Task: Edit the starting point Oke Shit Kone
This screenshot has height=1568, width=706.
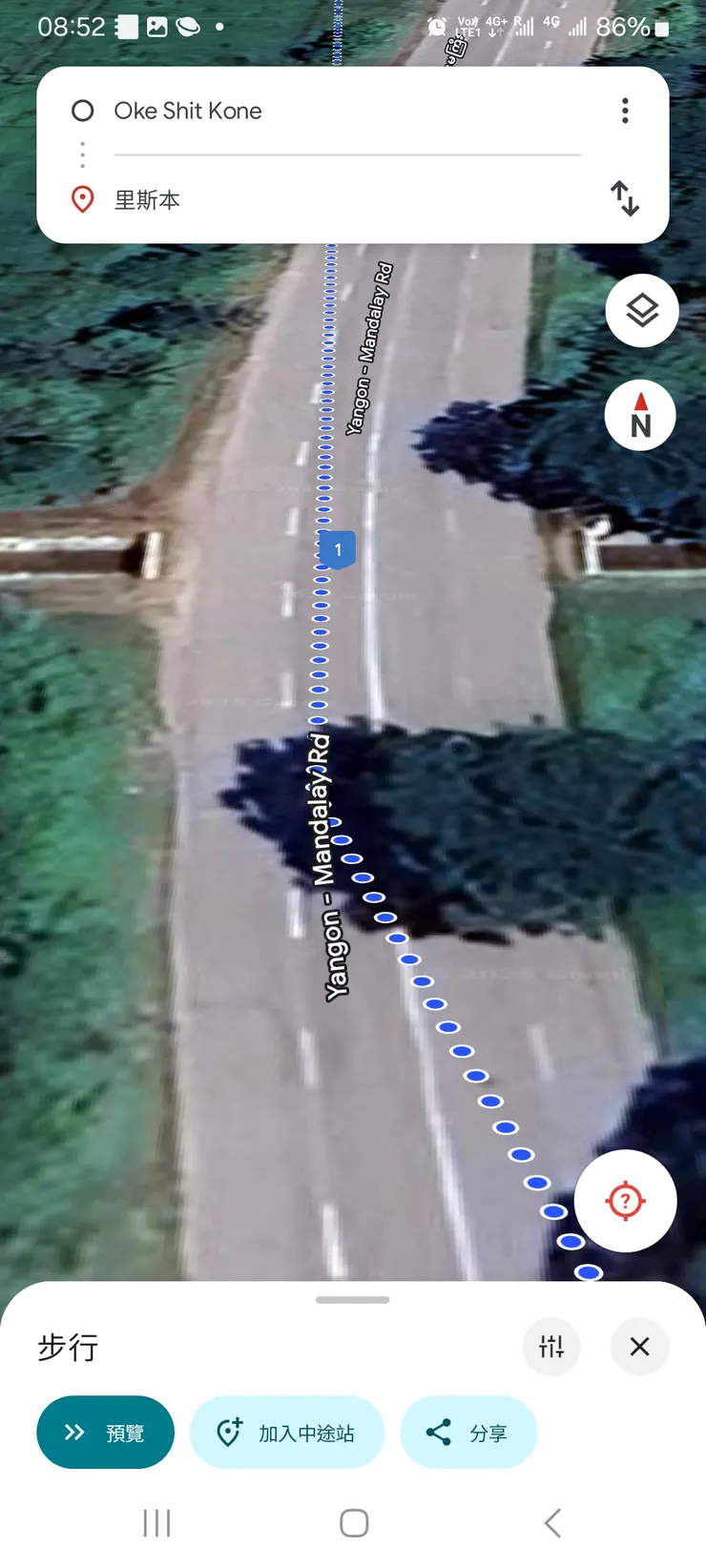Action: coord(286,112)
